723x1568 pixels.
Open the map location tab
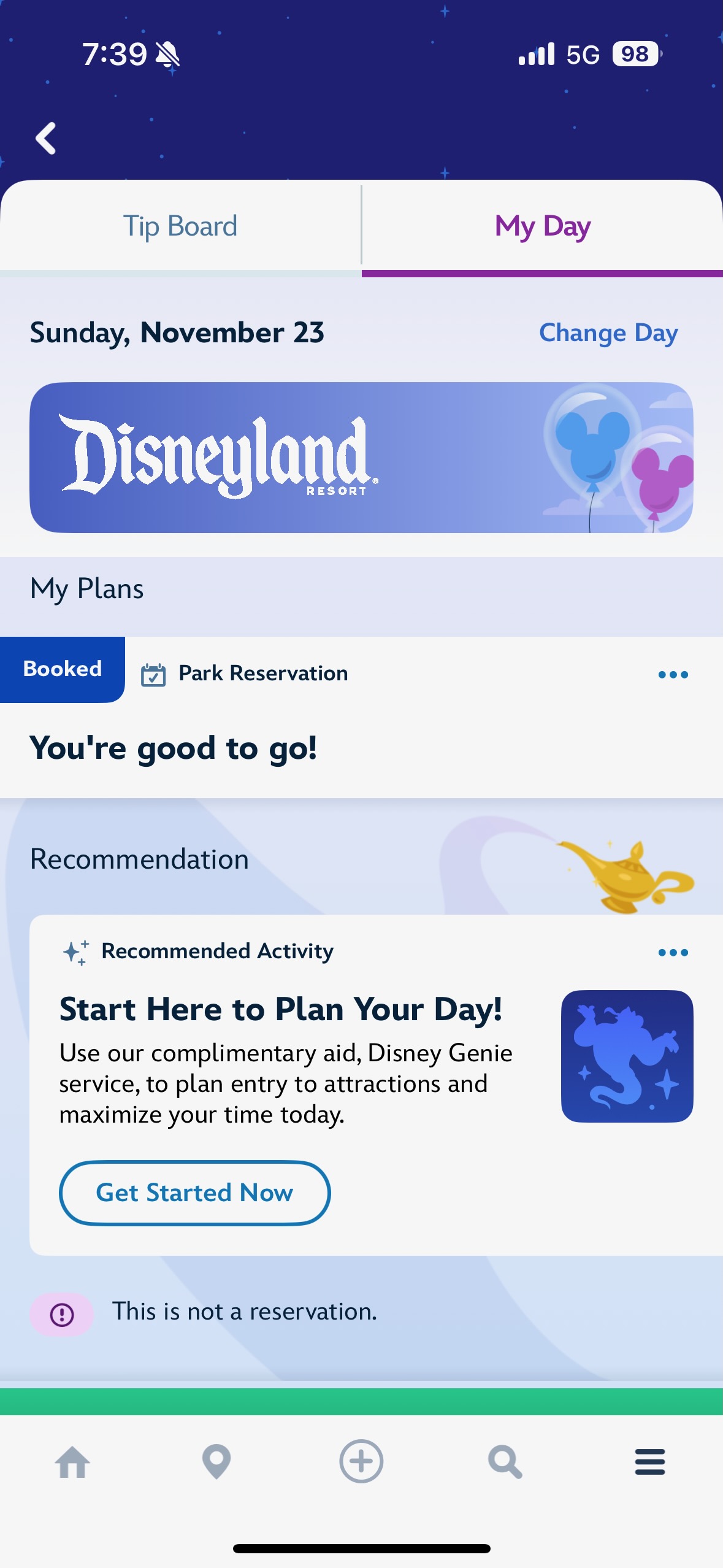click(x=216, y=1462)
